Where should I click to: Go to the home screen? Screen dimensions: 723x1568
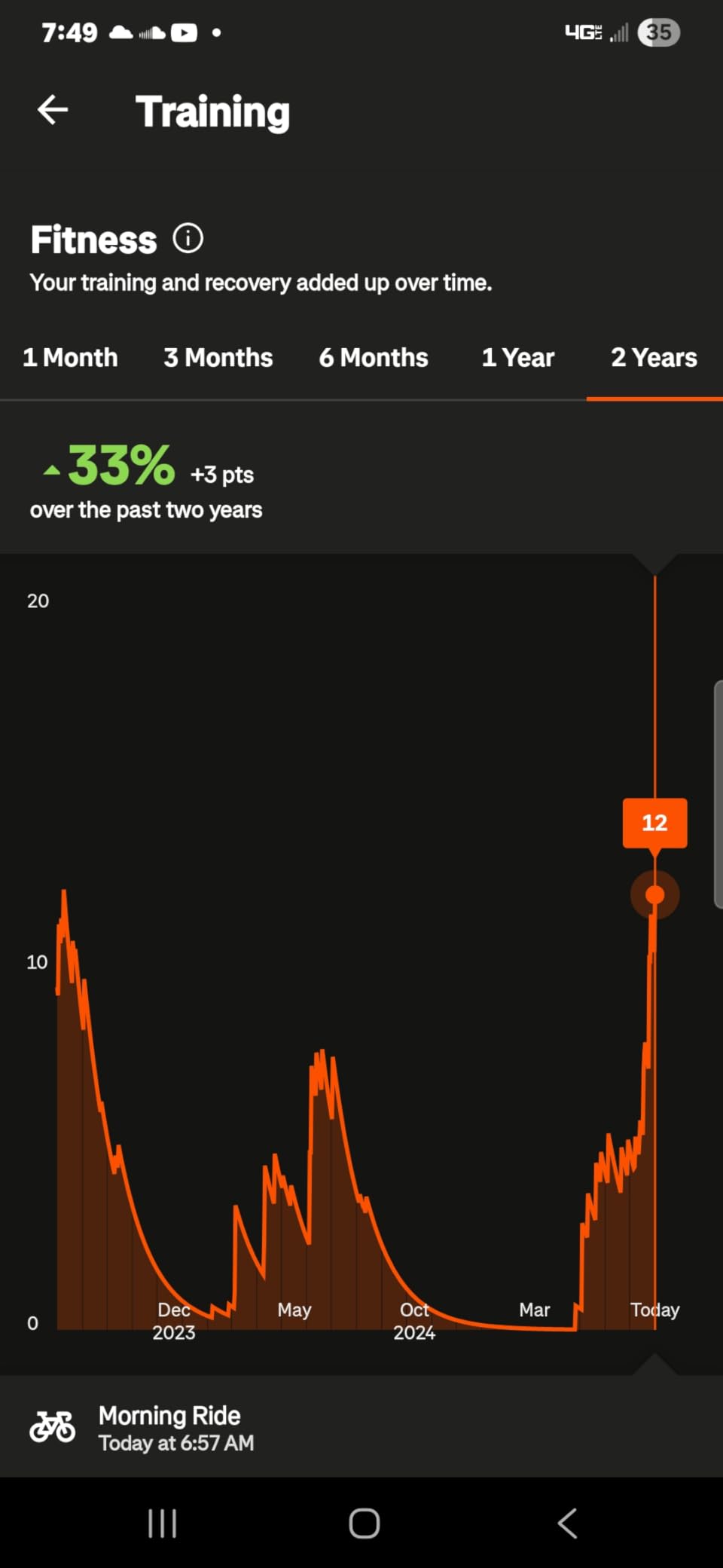364,1523
